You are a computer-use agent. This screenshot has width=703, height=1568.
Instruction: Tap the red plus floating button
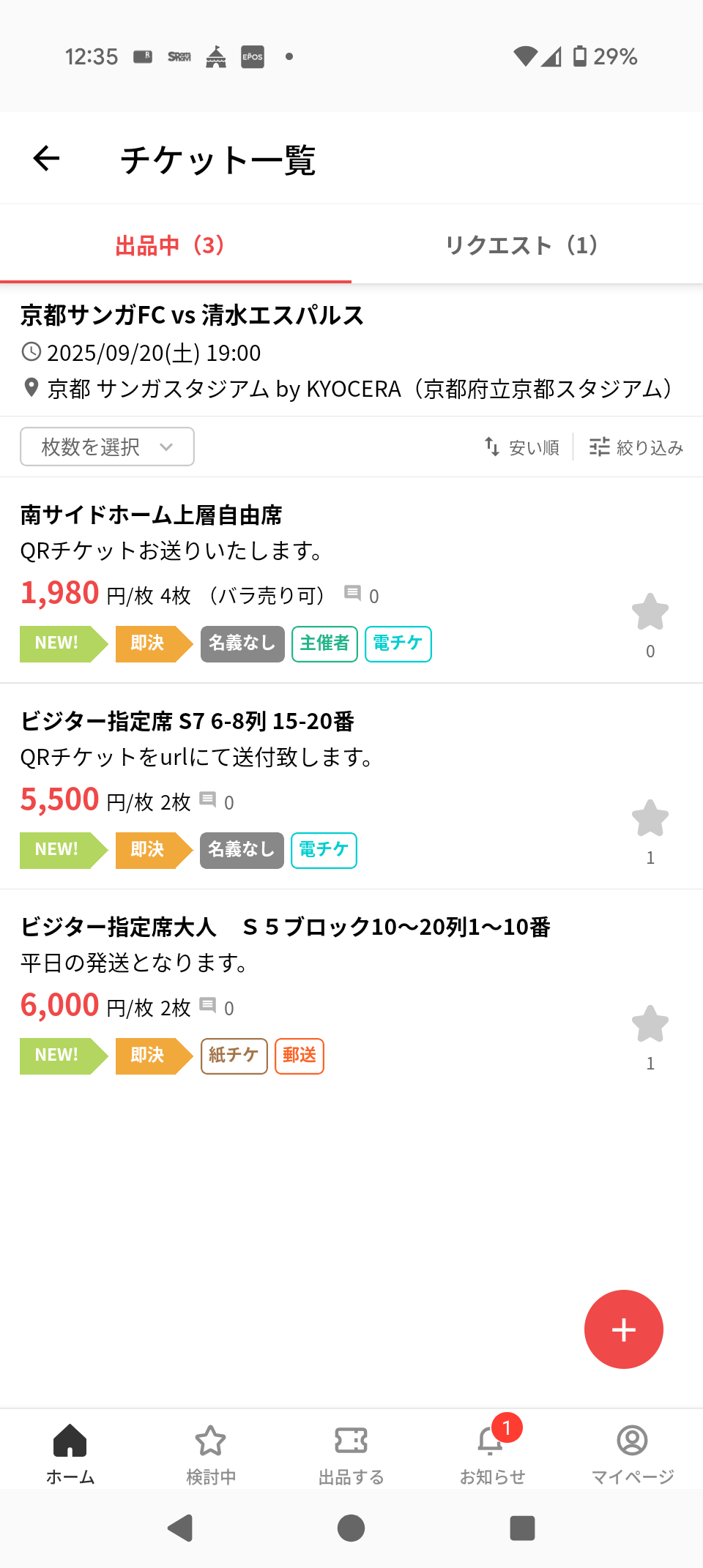point(624,1329)
